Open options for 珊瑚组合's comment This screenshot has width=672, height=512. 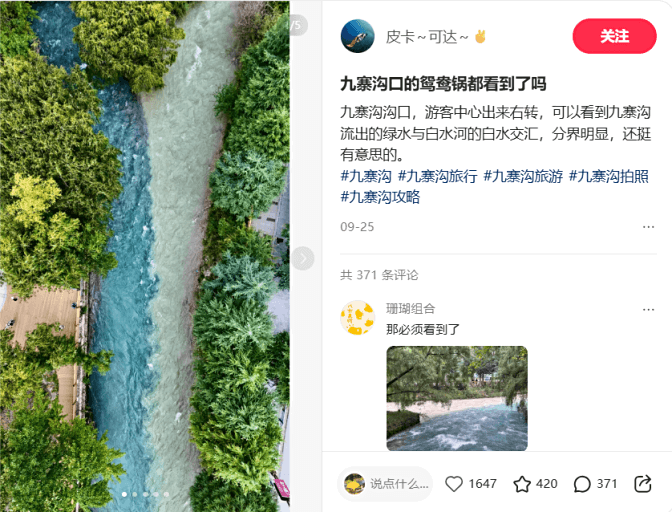(x=648, y=309)
